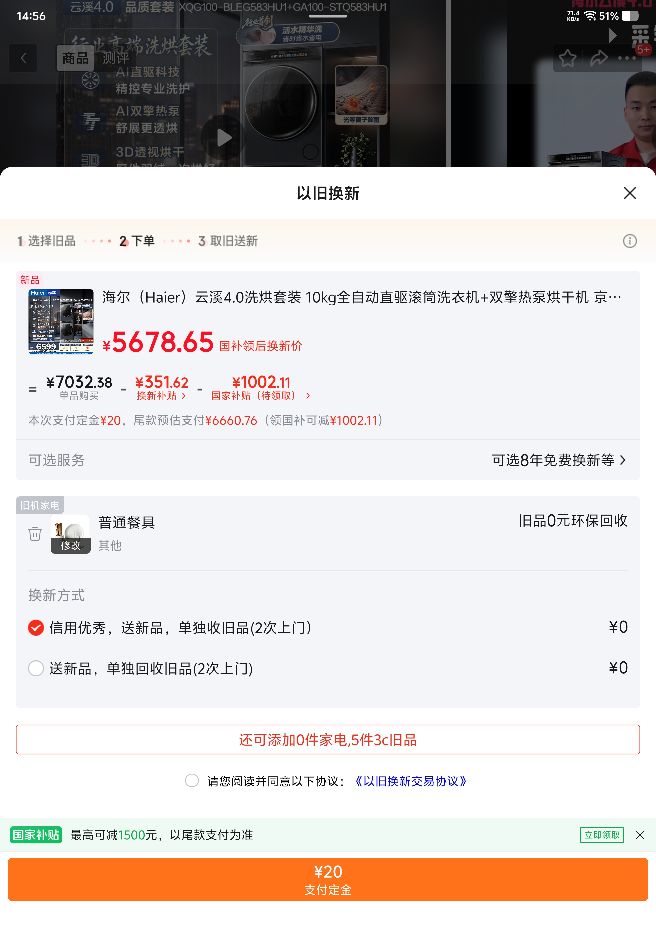
Task: Open 换新补贴 ¥351.62 details
Action: pos(161,388)
